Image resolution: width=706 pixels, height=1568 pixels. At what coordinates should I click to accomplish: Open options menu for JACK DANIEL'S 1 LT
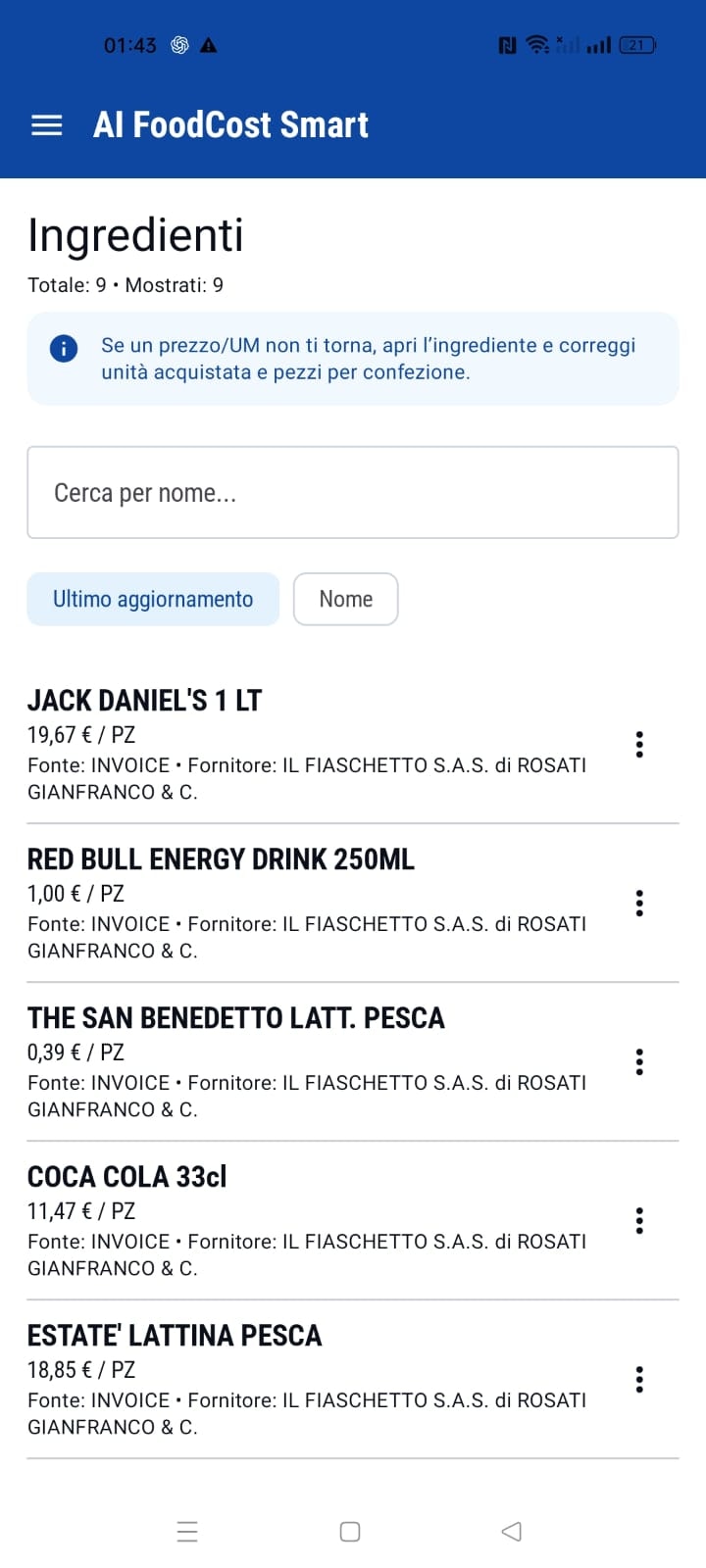click(638, 745)
